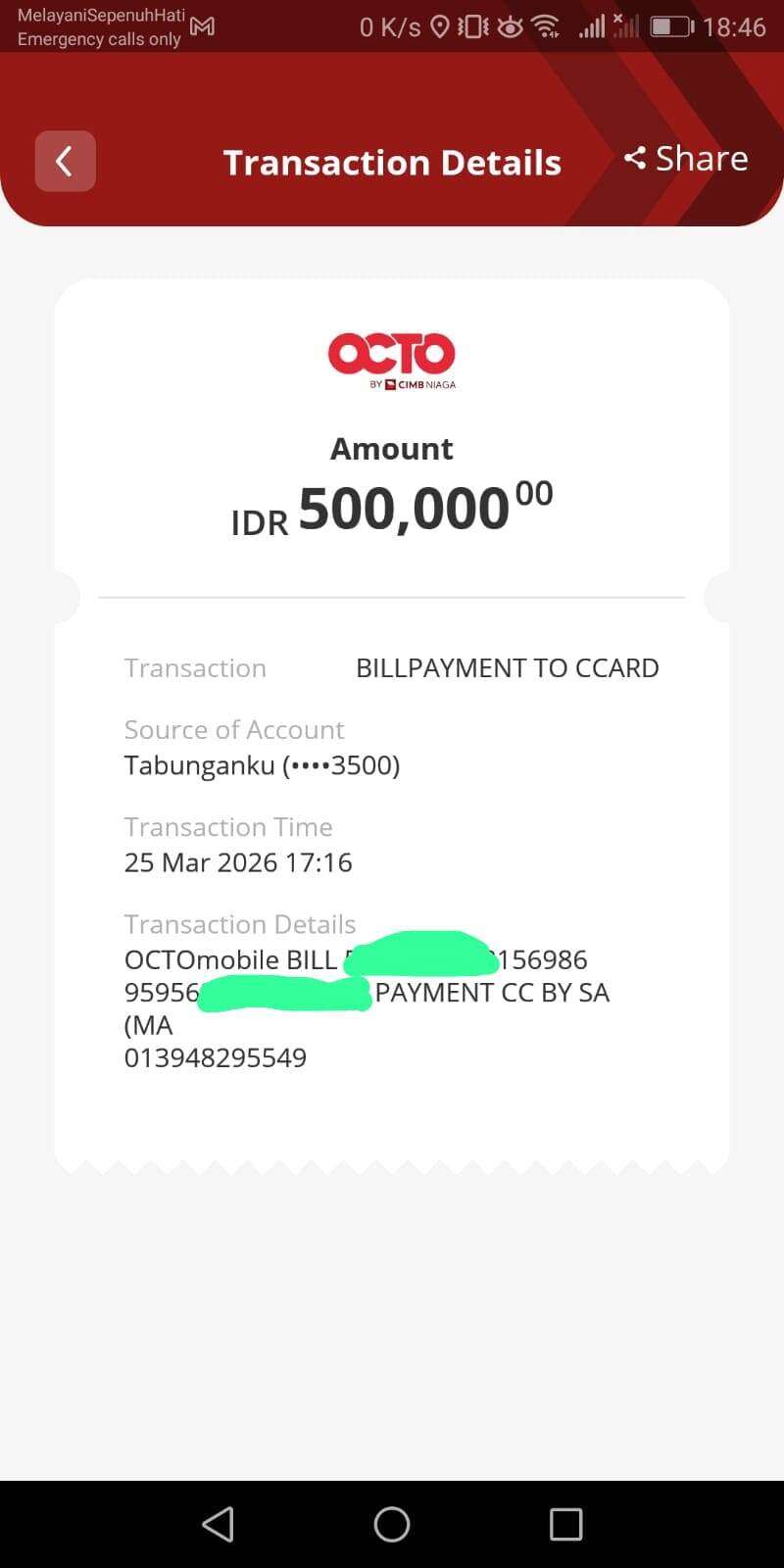The width and height of the screenshot is (784, 1568).
Task: Open the recent apps view
Action: 565,1524
